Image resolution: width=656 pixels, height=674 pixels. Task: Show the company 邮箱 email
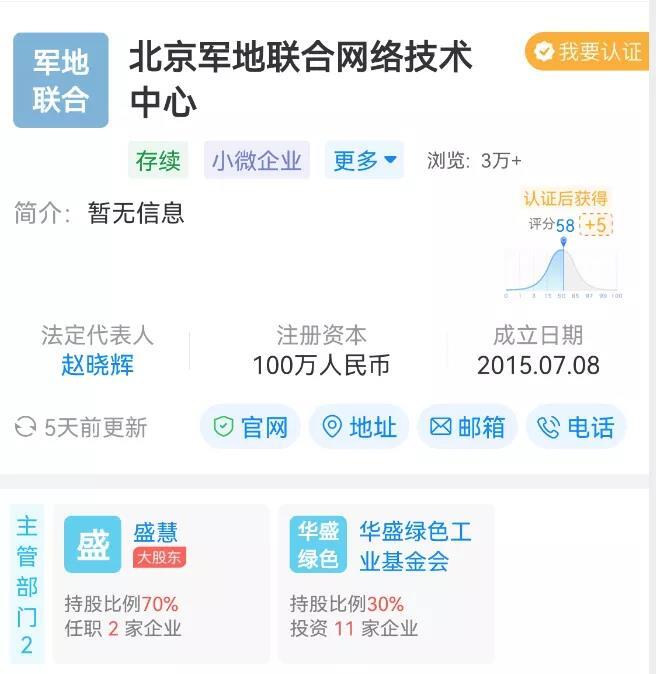(468, 428)
